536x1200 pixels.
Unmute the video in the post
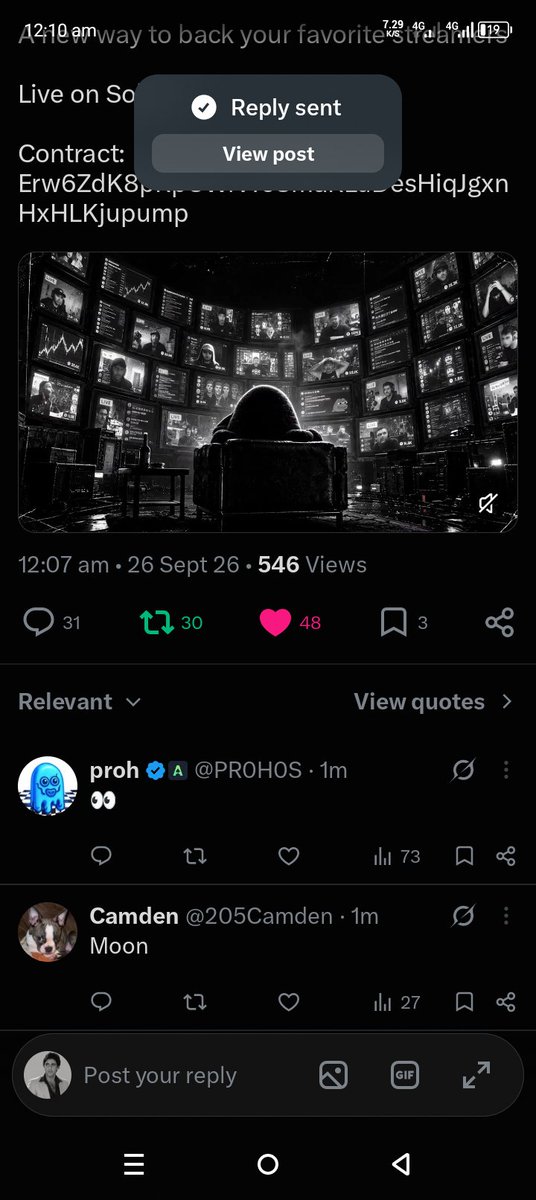(x=488, y=503)
